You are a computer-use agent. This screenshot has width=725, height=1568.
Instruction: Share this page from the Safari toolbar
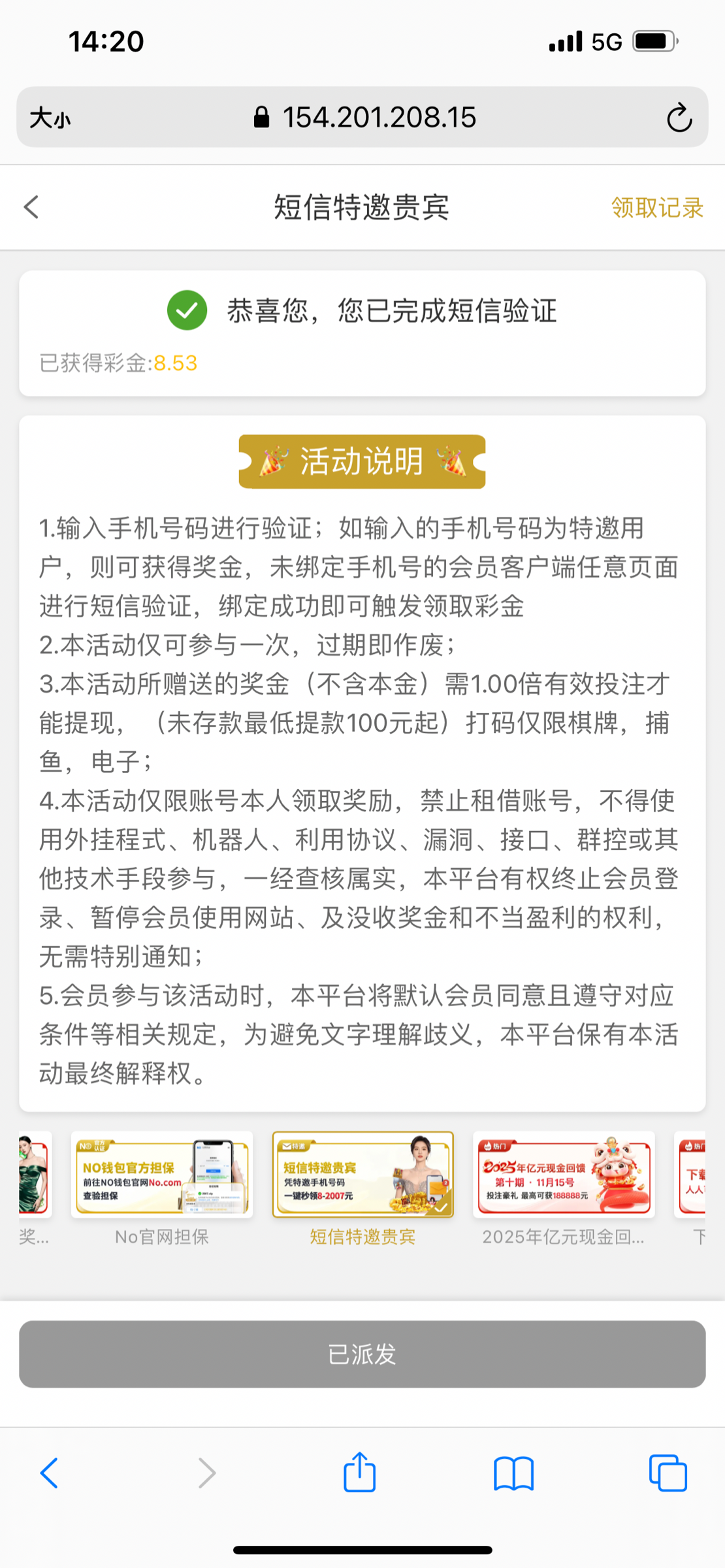tap(360, 1473)
